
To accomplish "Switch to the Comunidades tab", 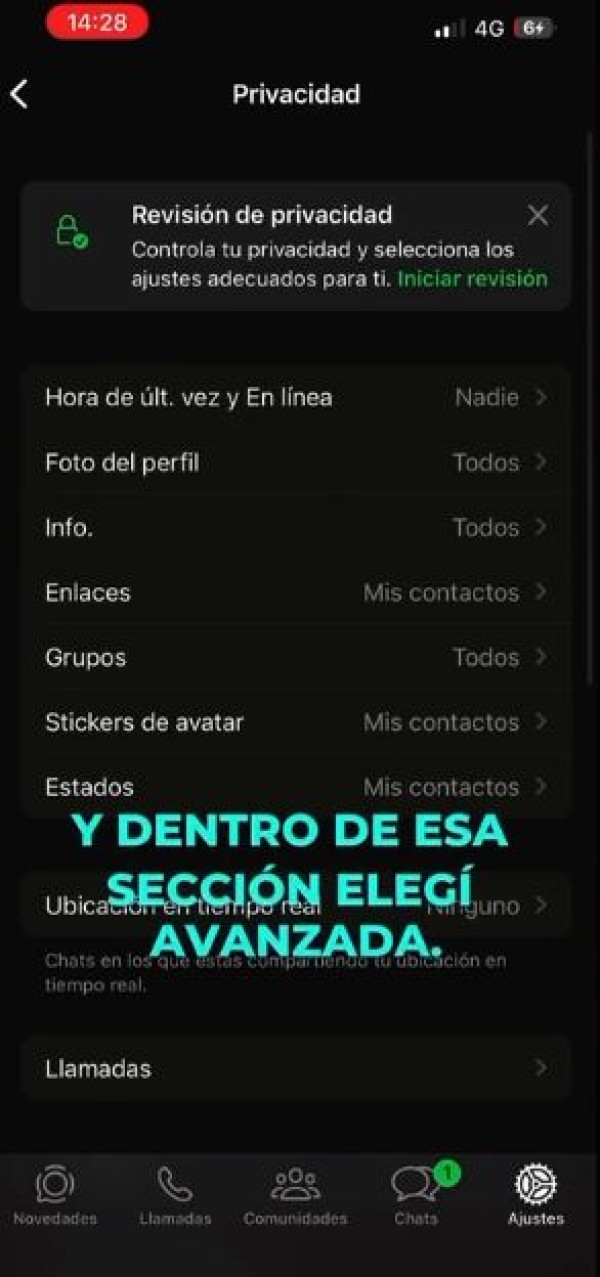I will click(x=295, y=1196).
